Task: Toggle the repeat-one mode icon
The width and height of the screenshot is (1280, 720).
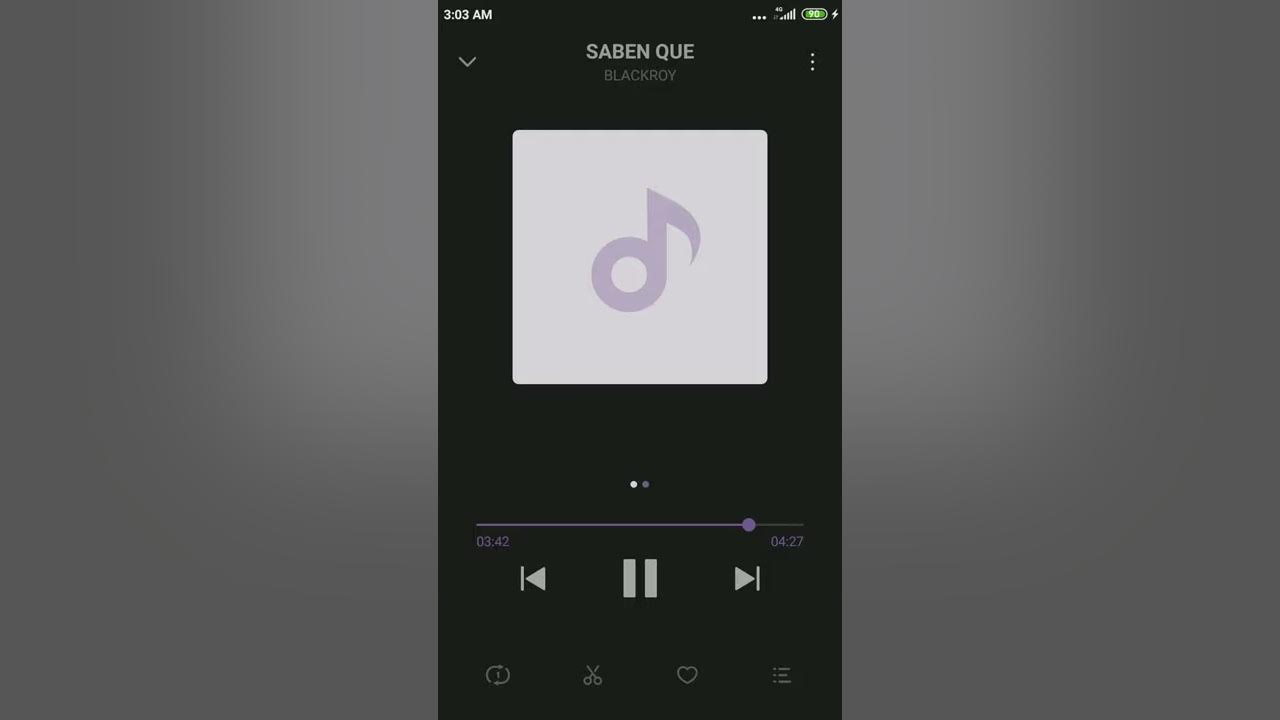Action: (x=498, y=675)
